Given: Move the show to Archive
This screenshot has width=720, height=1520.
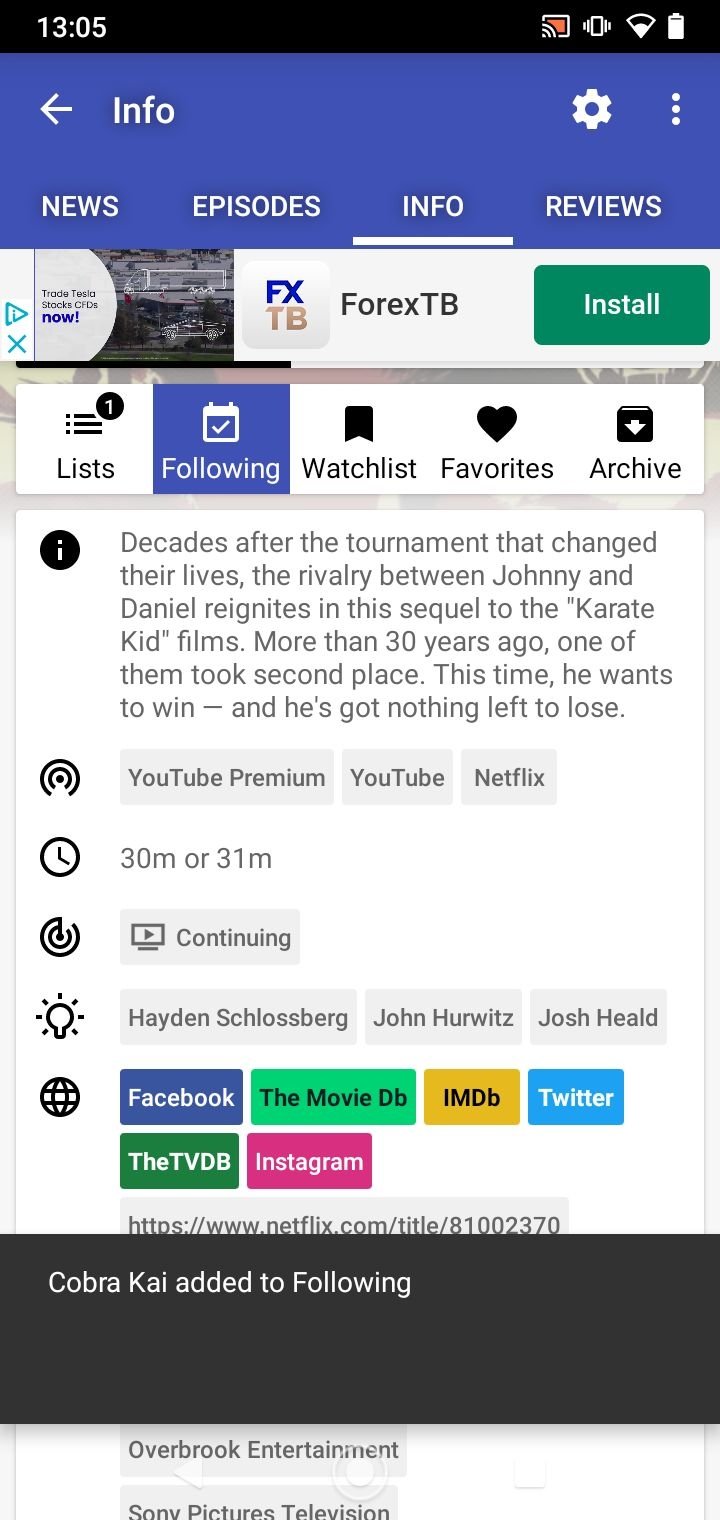Looking at the screenshot, I should pyautogui.click(x=635, y=440).
